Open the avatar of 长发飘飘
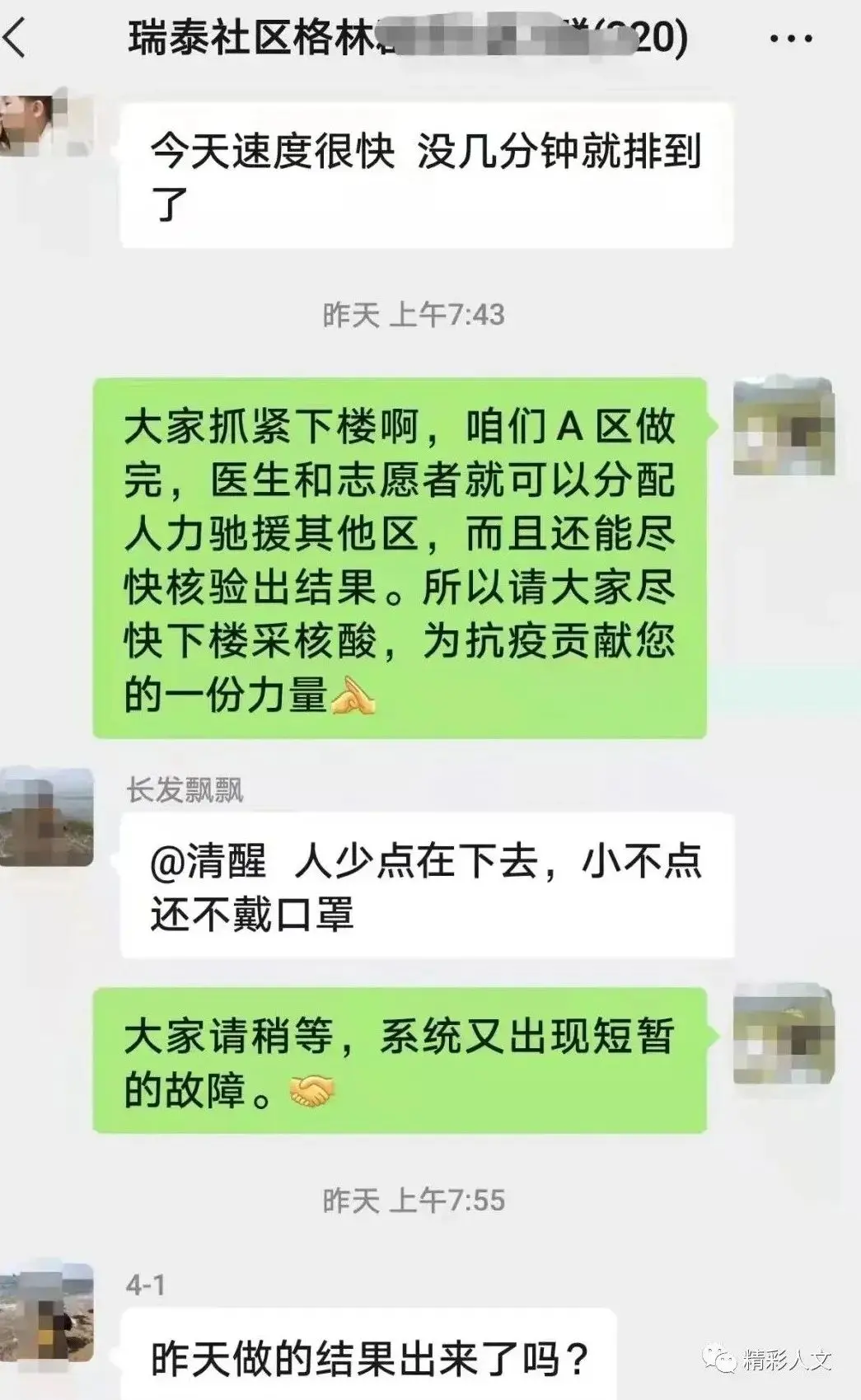 [47, 816]
